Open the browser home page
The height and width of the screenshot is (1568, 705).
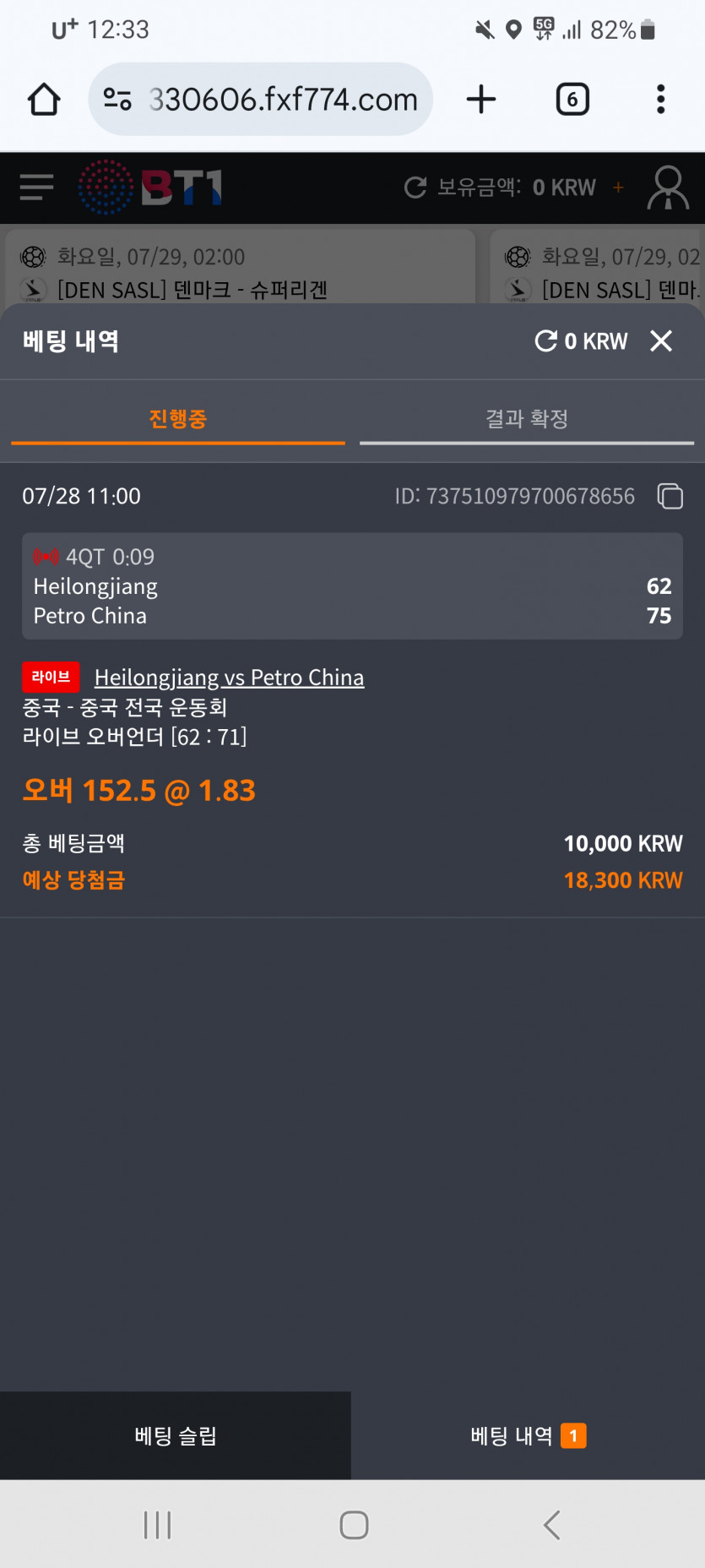click(44, 99)
